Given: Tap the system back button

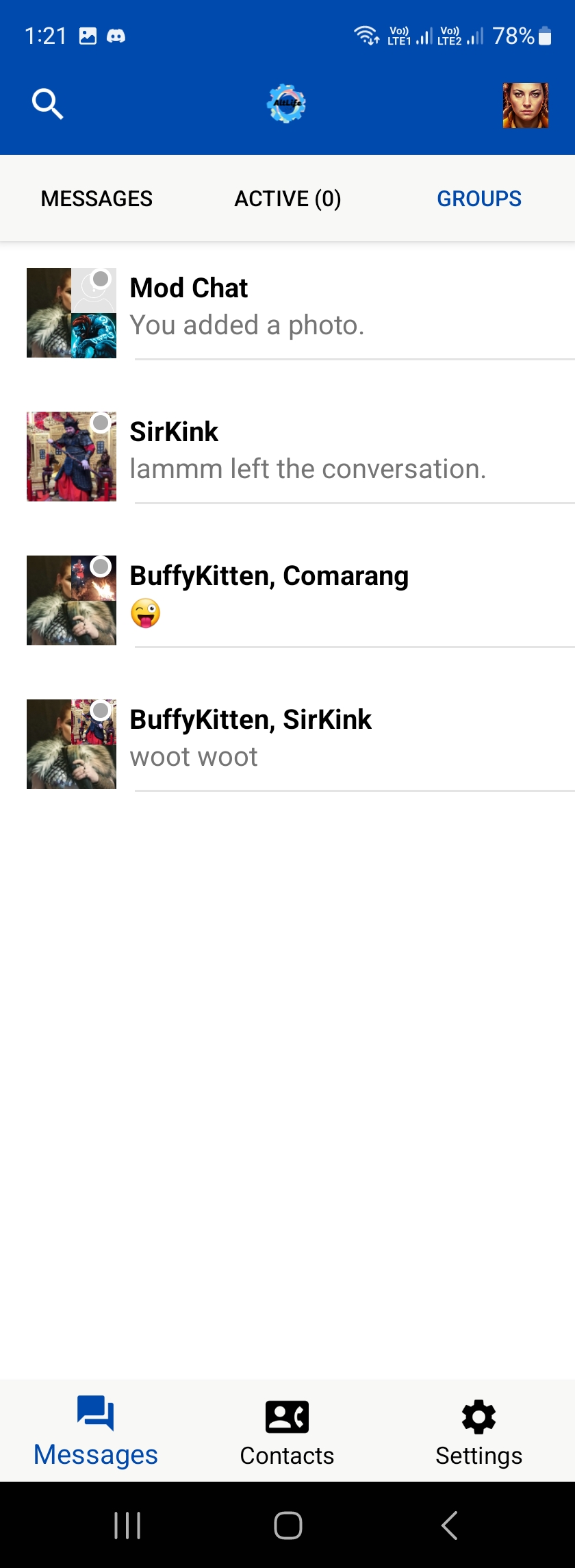Looking at the screenshot, I should coord(449,1526).
